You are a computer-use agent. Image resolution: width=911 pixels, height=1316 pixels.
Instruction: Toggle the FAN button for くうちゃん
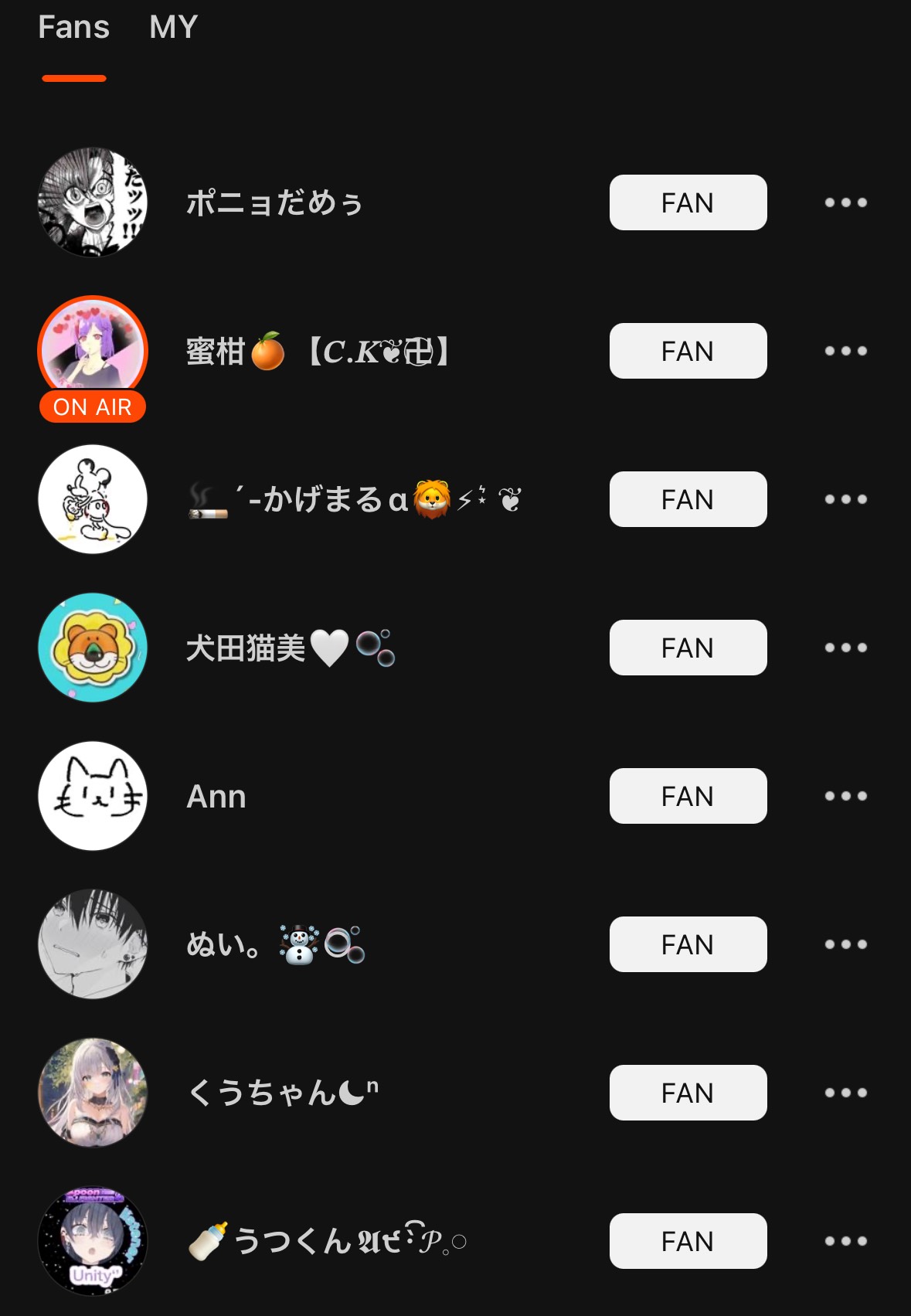click(688, 1093)
